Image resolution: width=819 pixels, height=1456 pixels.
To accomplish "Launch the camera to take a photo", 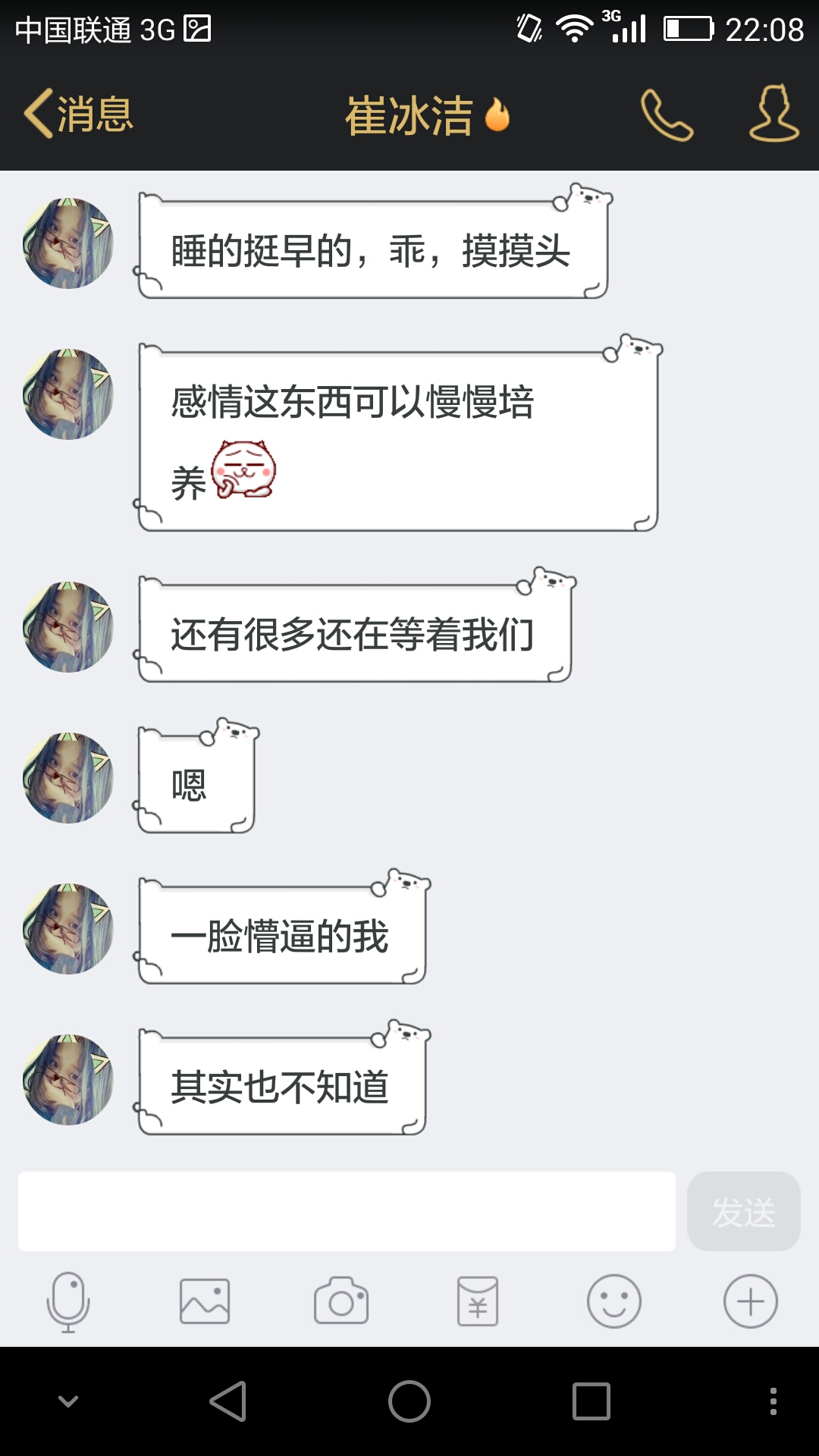I will pos(341,1301).
